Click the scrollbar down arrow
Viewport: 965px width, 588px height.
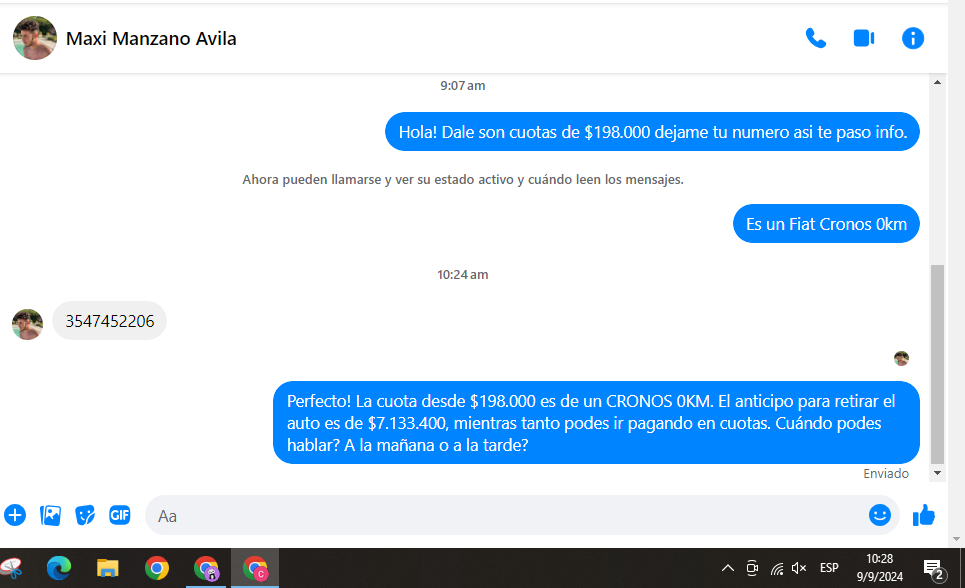click(937, 472)
